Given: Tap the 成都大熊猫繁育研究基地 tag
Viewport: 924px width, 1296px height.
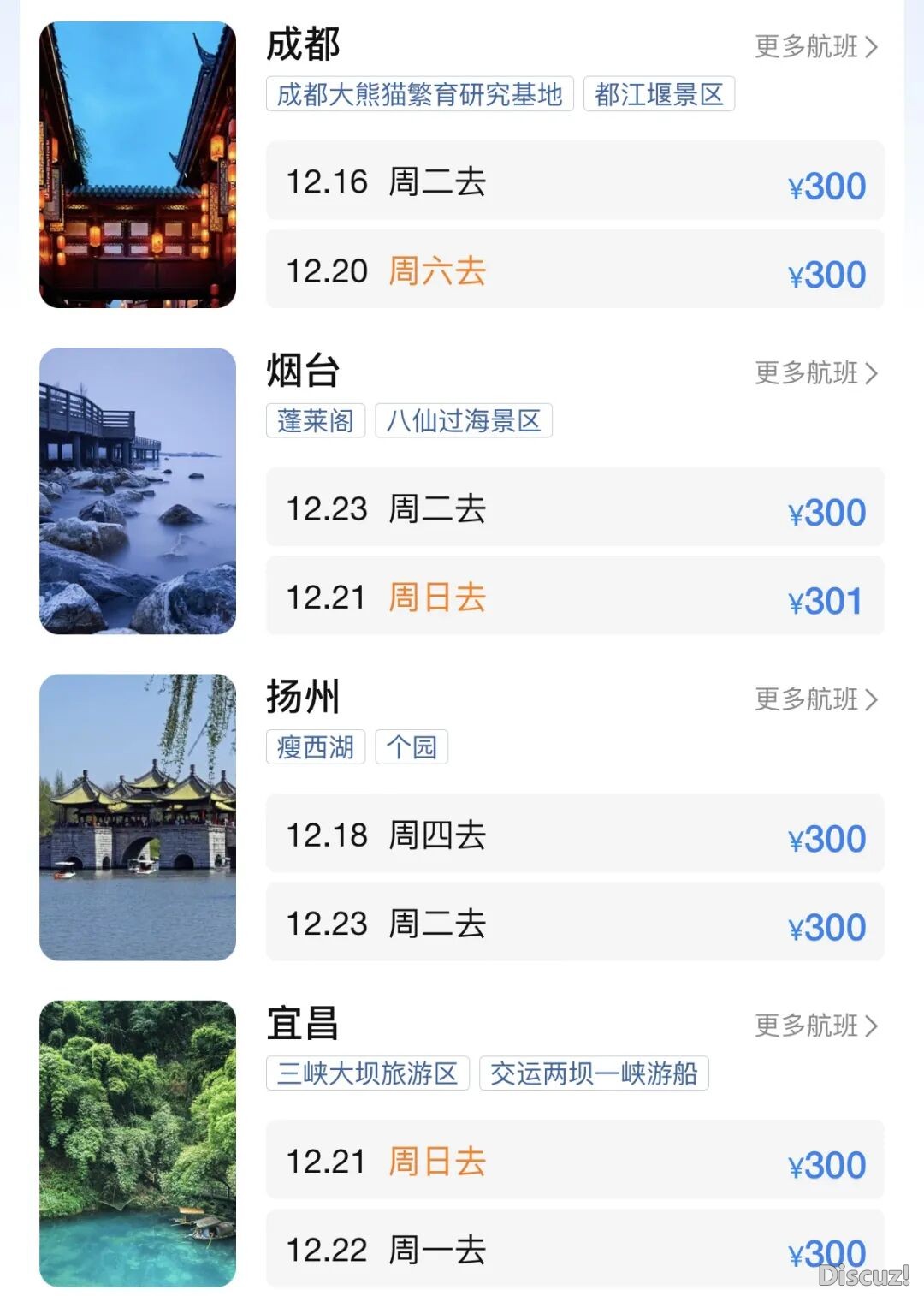Looking at the screenshot, I should pyautogui.click(x=419, y=94).
